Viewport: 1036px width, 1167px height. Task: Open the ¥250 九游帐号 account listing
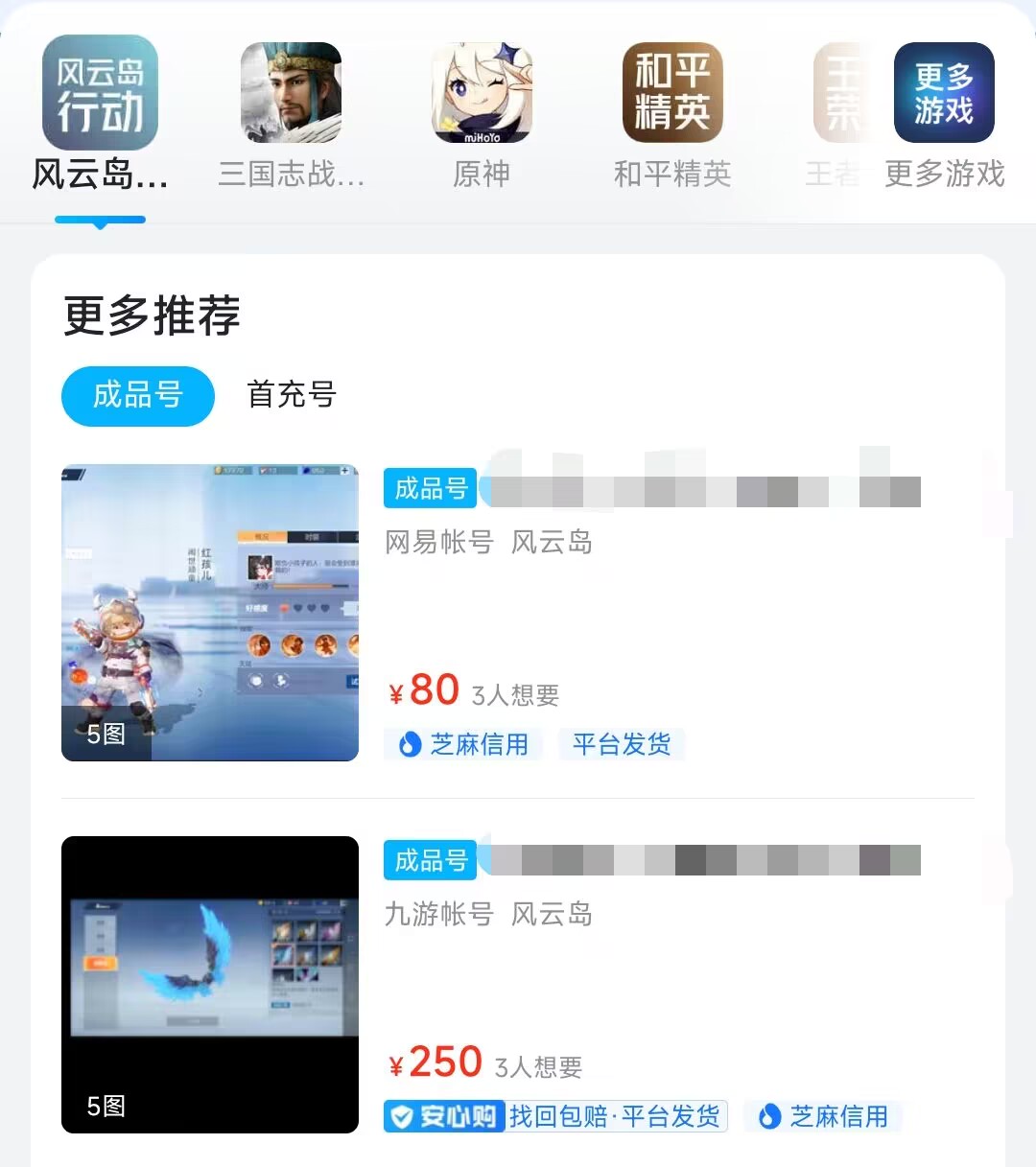pyautogui.click(x=518, y=983)
